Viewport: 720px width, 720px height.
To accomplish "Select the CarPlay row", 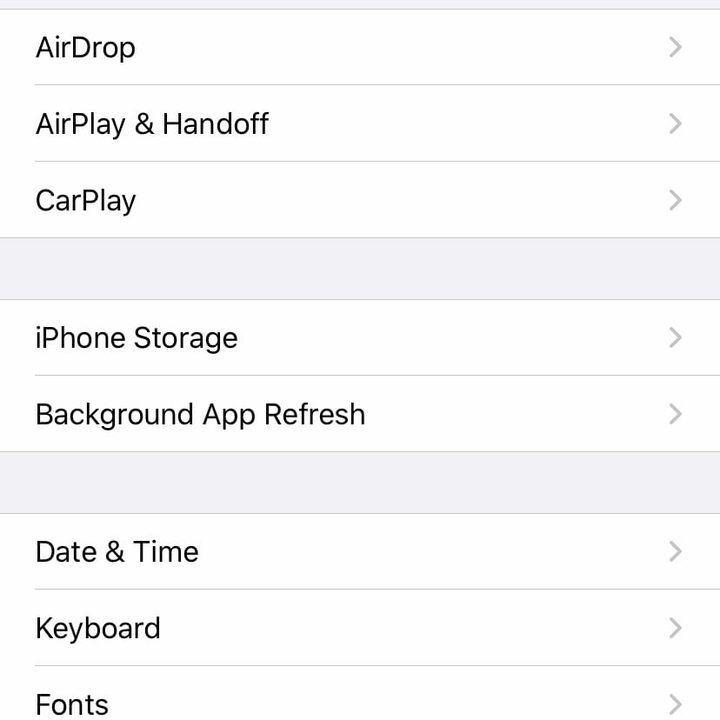I will (x=360, y=200).
